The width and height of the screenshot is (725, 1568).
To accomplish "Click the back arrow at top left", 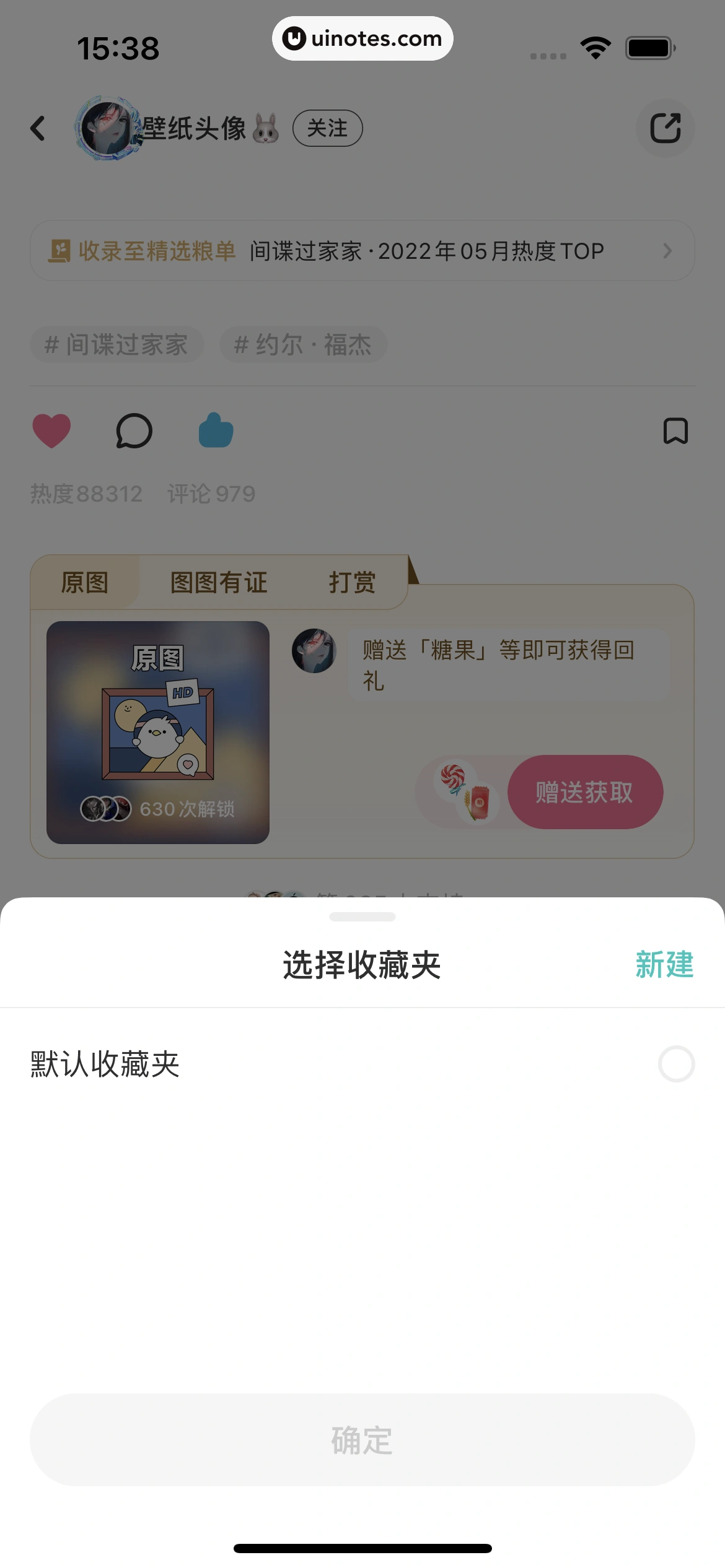I will (x=38, y=128).
